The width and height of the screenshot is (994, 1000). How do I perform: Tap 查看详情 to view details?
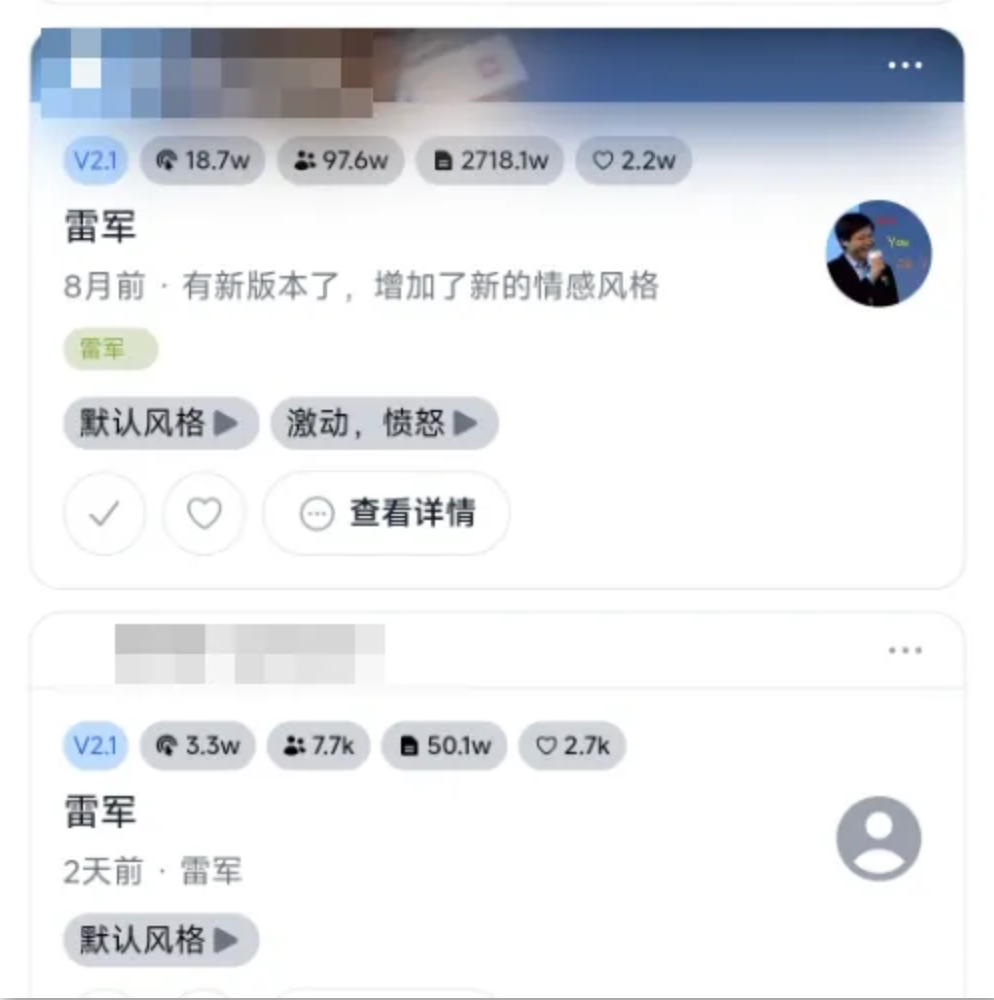(x=387, y=514)
